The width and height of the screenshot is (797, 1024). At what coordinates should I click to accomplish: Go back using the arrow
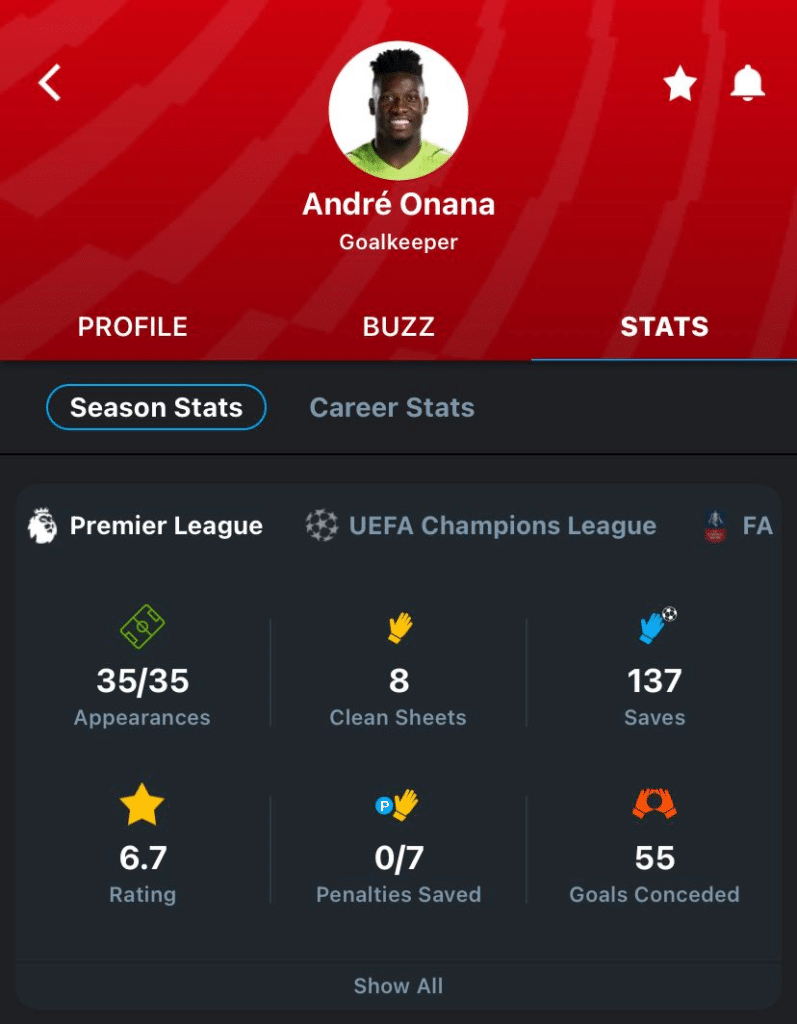coord(50,83)
